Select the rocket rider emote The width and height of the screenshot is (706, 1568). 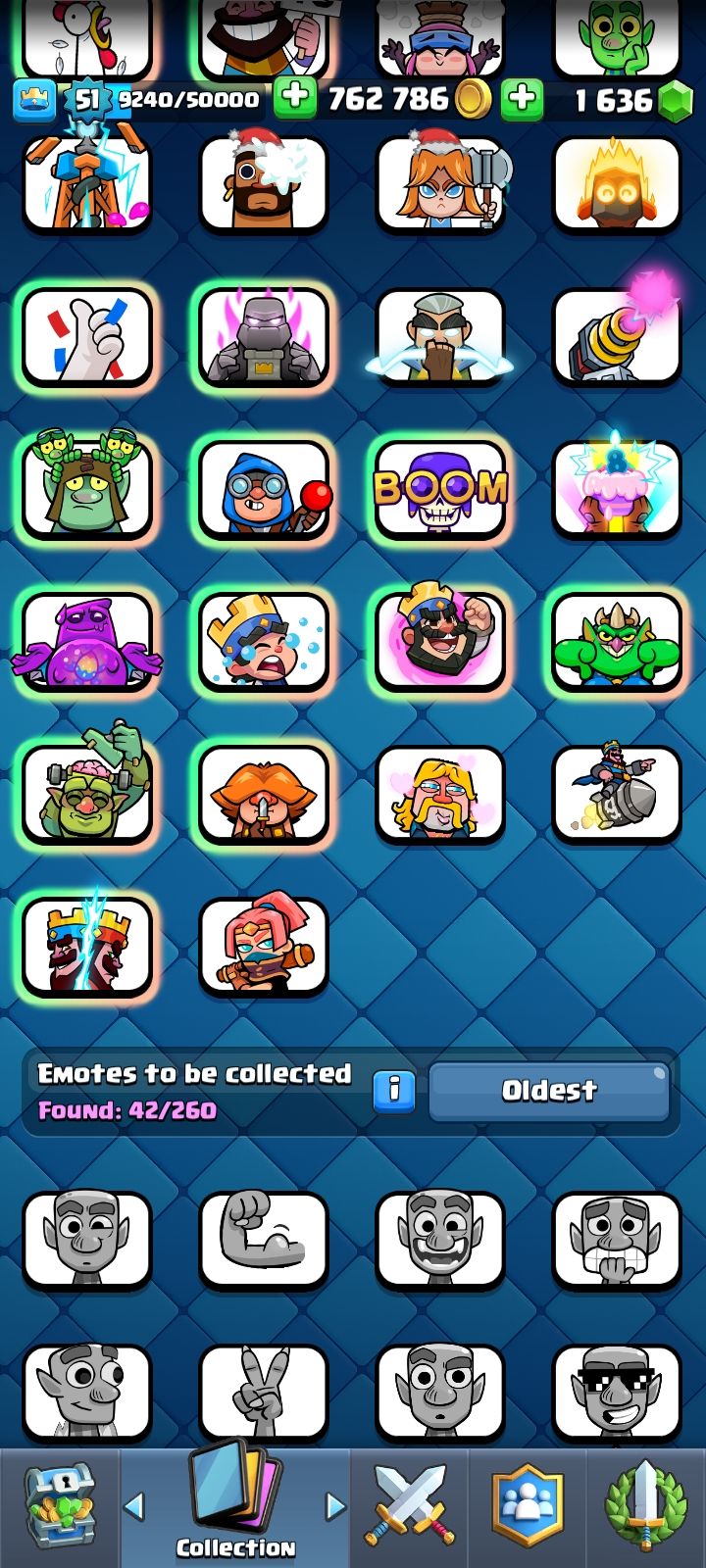coord(617,794)
